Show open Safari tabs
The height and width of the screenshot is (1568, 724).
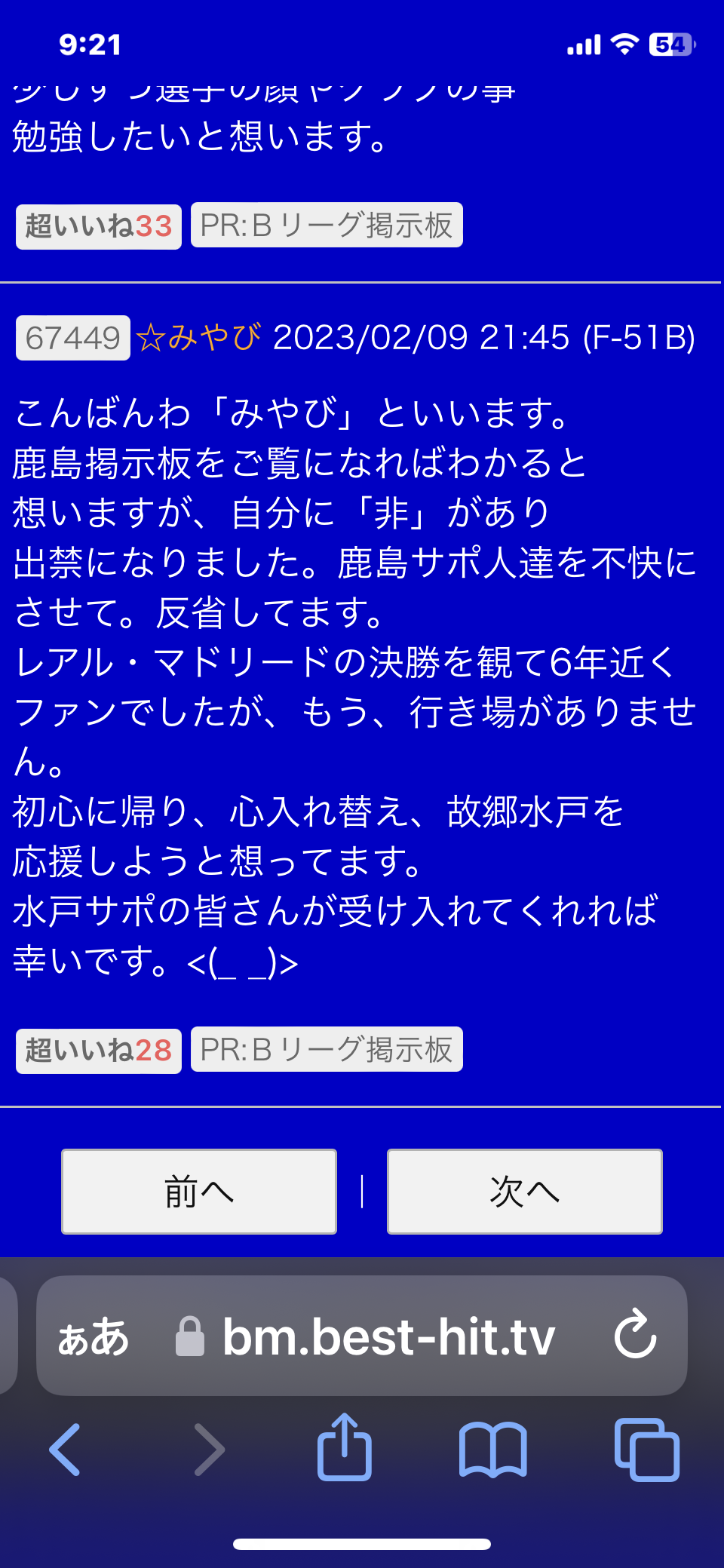(647, 1450)
